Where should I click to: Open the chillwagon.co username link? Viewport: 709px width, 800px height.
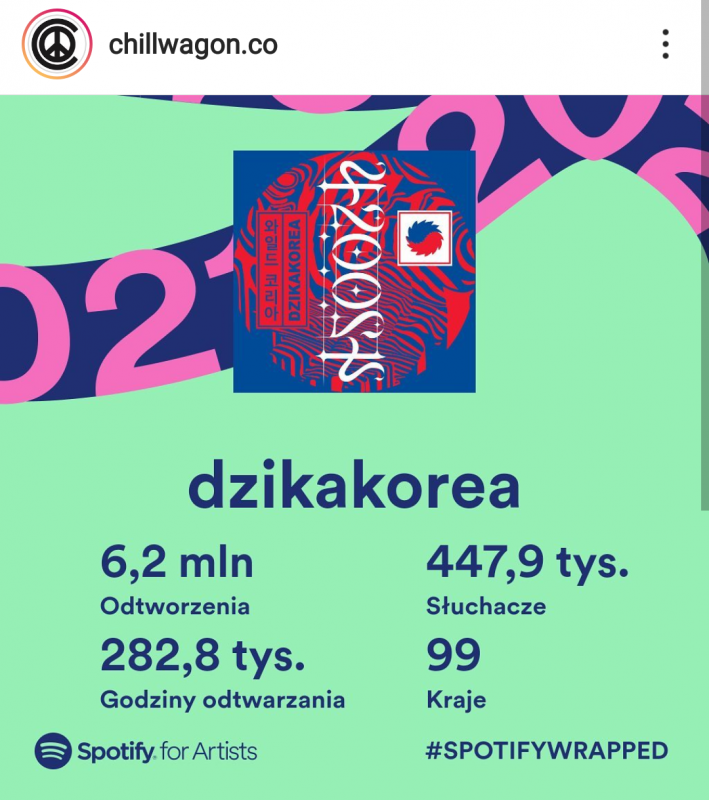192,45
